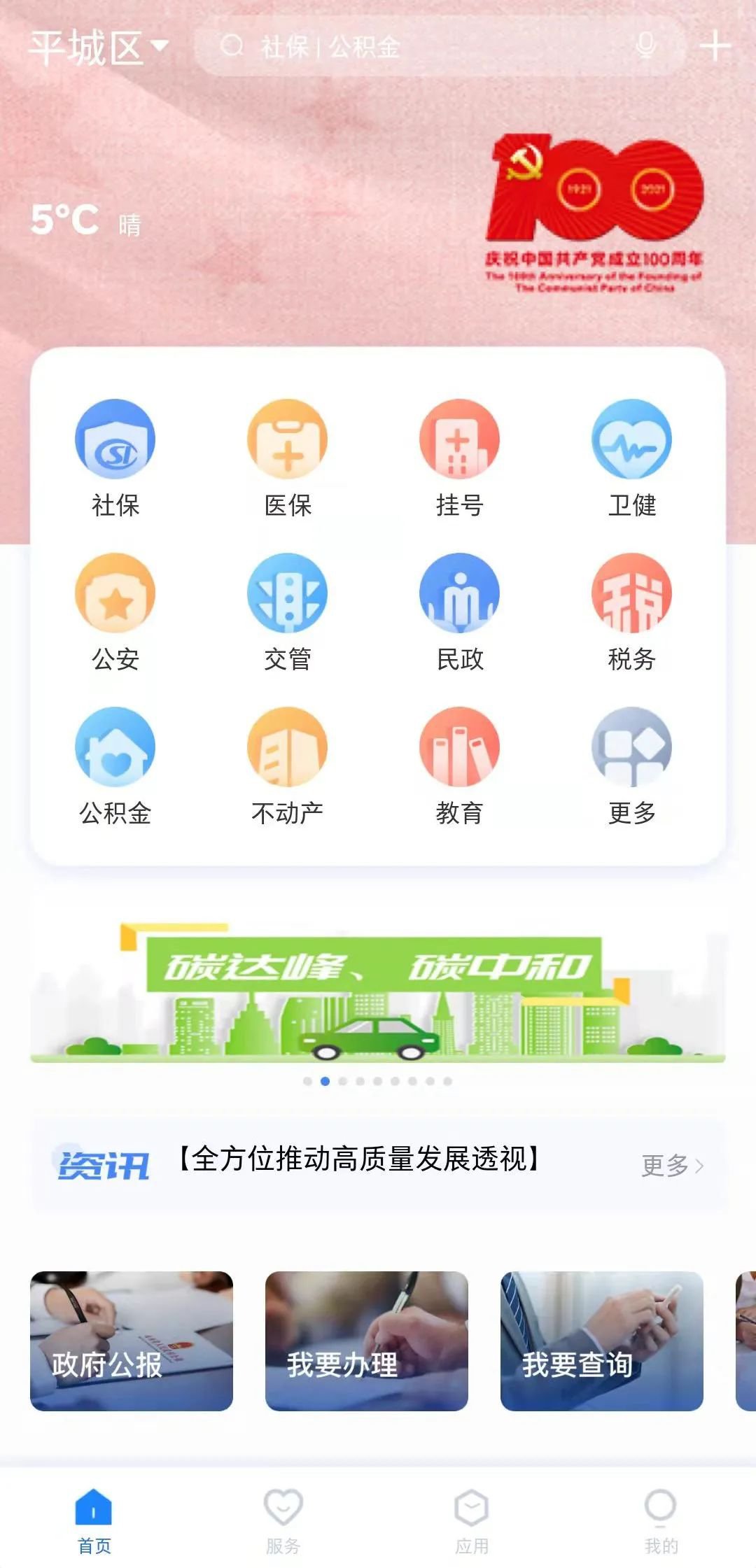Screen dimensions: 756x1568
Task: View 更多 news in 资讯
Action: (x=672, y=1165)
